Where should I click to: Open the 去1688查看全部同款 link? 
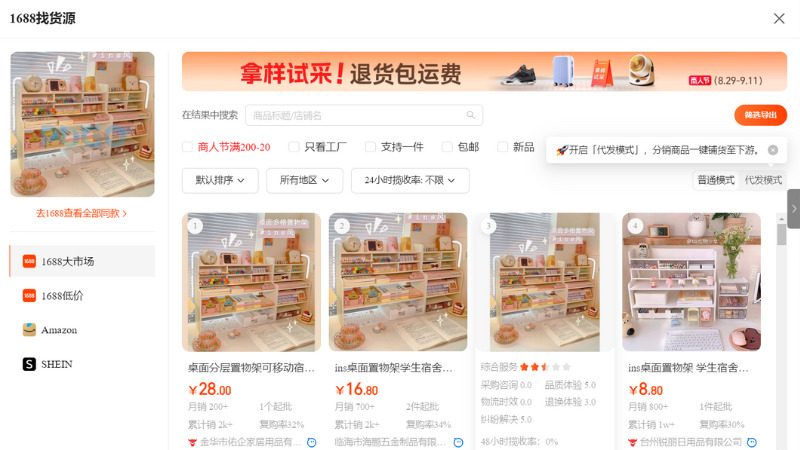(82, 213)
